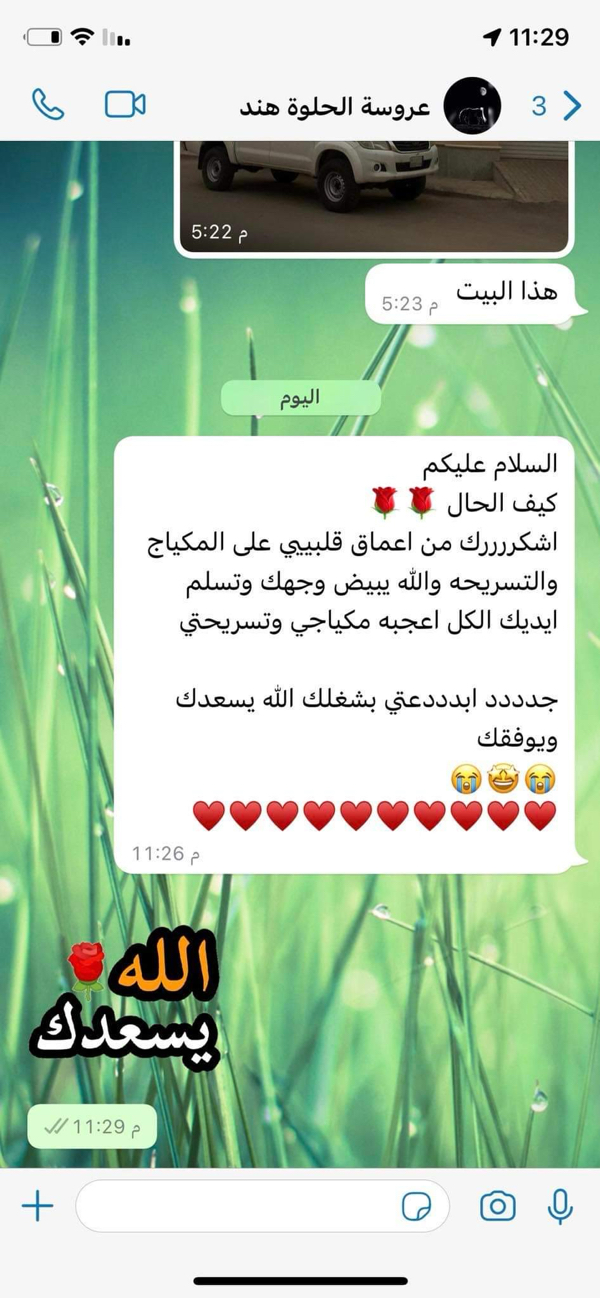Open the attachment plus menu
Screen dimensions: 600x1298
(x=38, y=1206)
